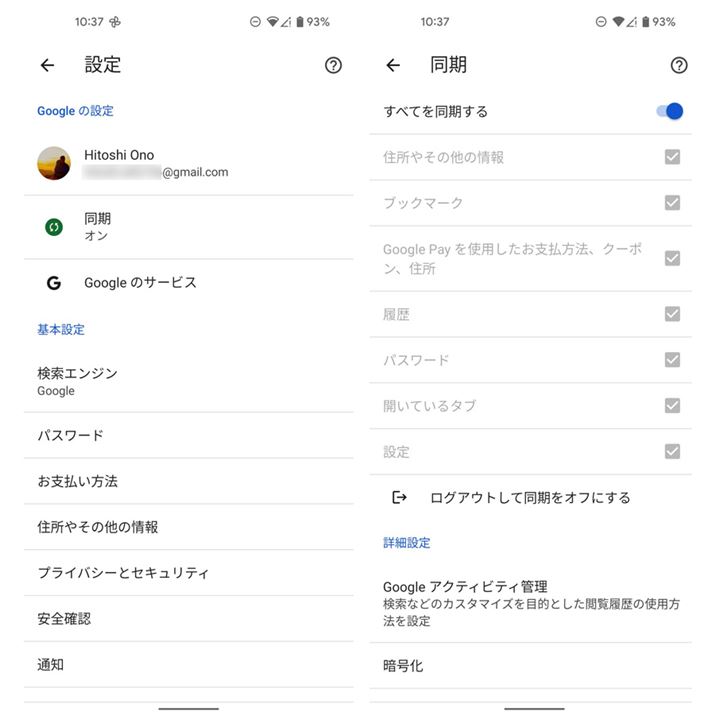Open 安全確認

pyautogui.click(x=188, y=619)
